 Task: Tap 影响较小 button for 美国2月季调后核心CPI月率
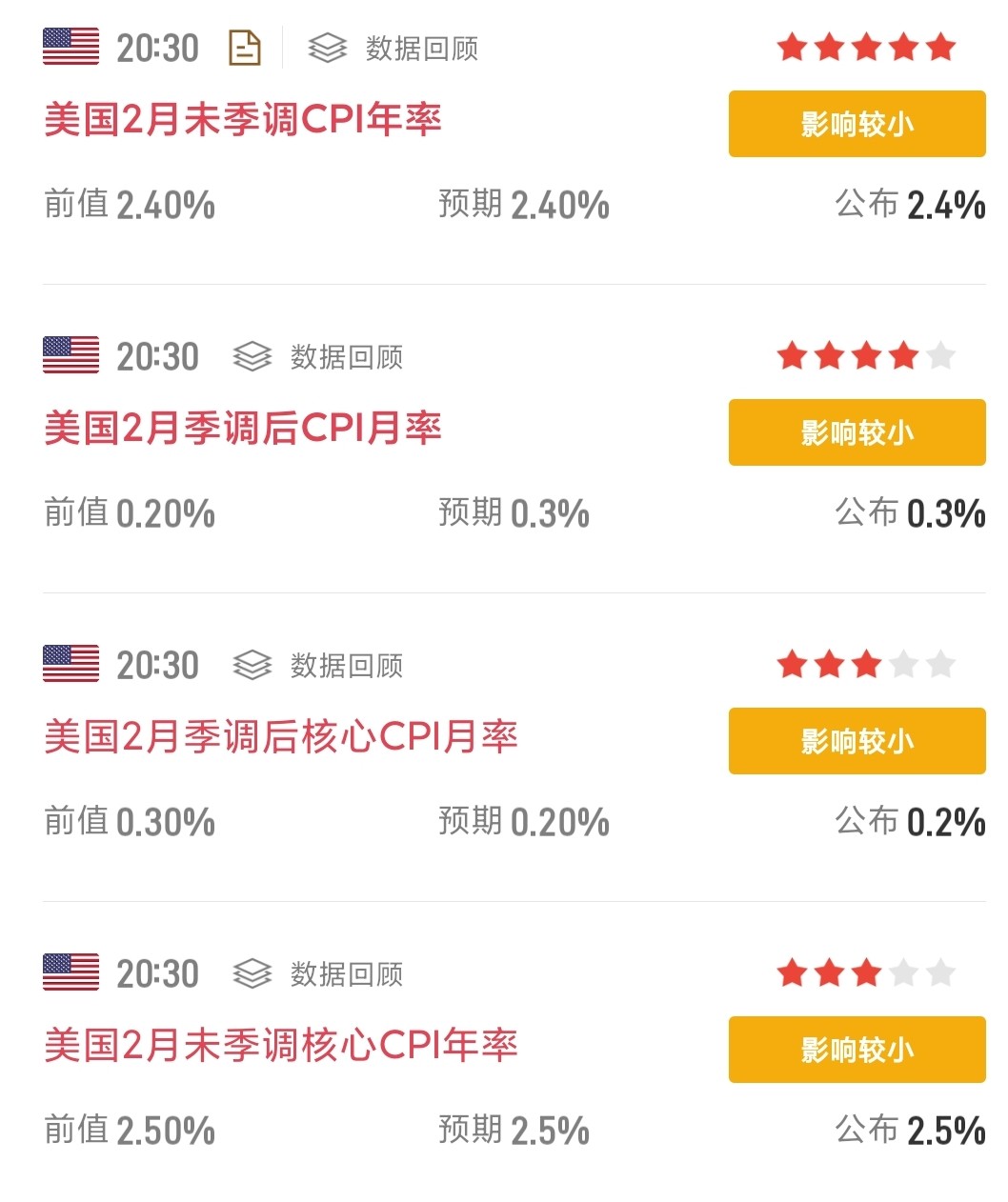pyautogui.click(x=857, y=741)
